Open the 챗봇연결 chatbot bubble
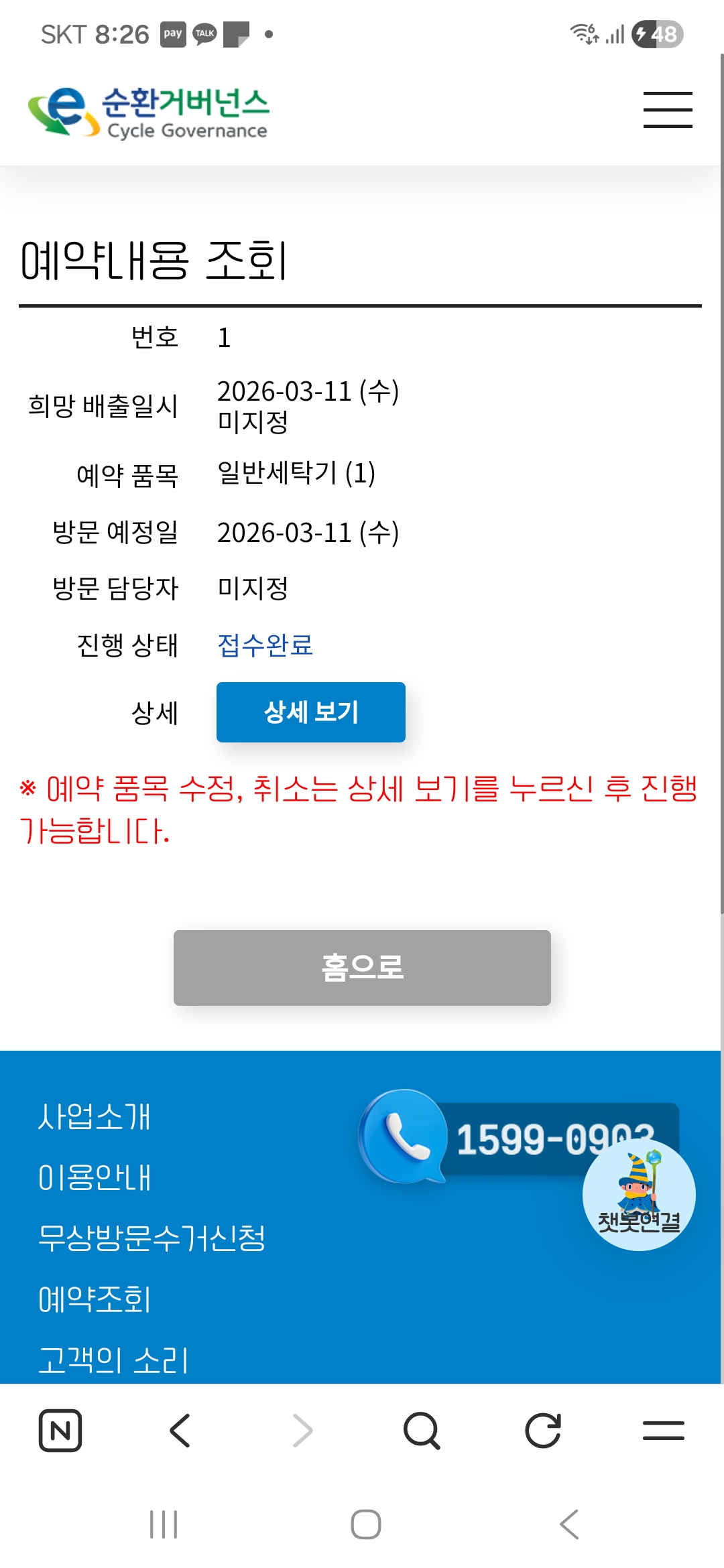Viewport: 724px width, 1568px height. point(639,1194)
